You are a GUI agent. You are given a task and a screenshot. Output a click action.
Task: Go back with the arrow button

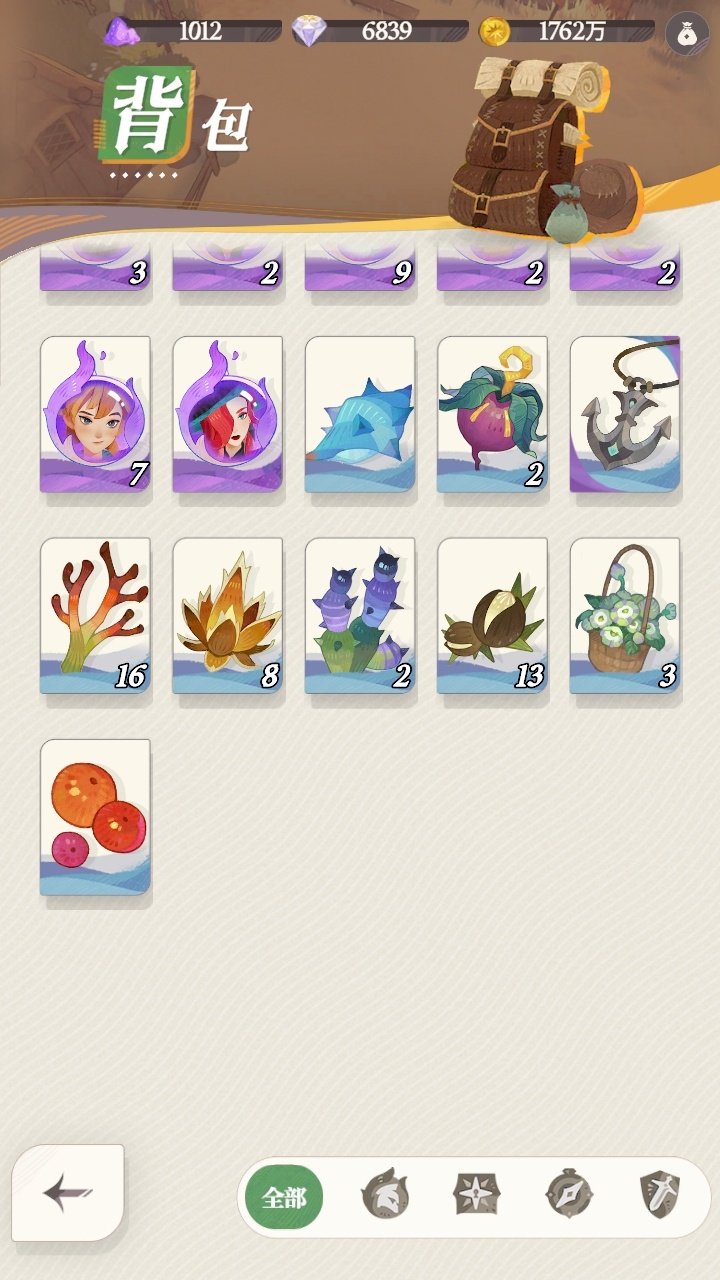pos(68,1192)
